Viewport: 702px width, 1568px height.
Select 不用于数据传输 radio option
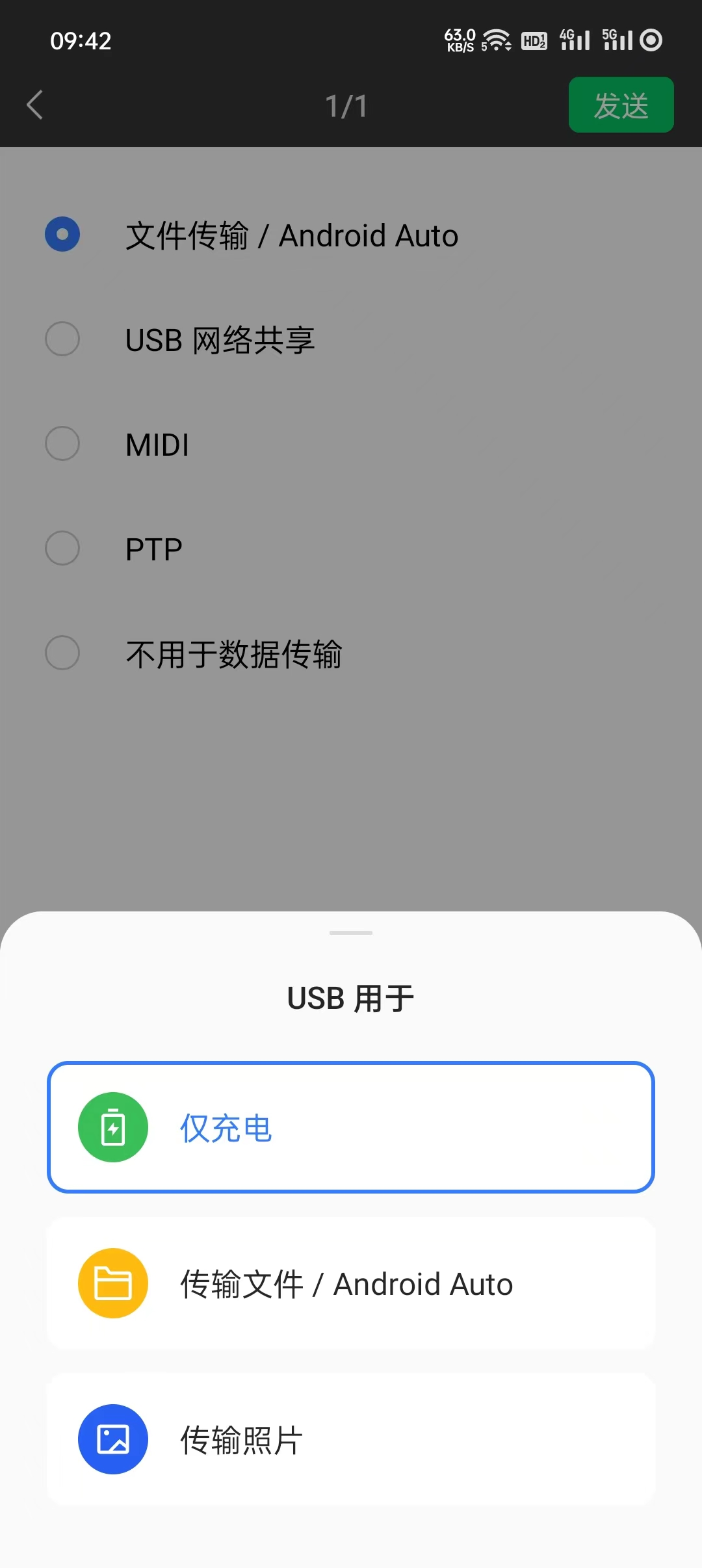pyautogui.click(x=62, y=653)
